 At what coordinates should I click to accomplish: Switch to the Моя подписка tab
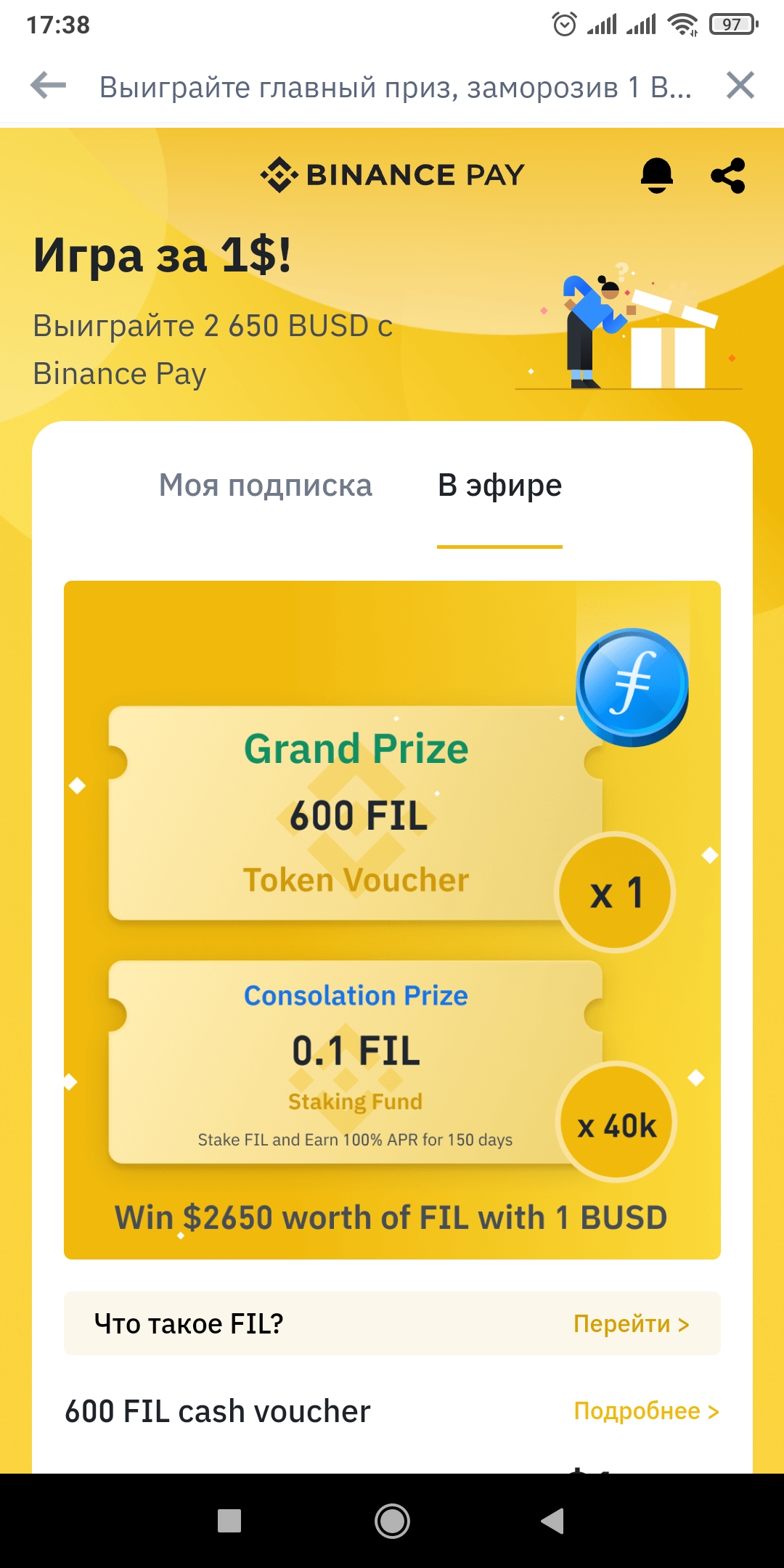(x=266, y=485)
